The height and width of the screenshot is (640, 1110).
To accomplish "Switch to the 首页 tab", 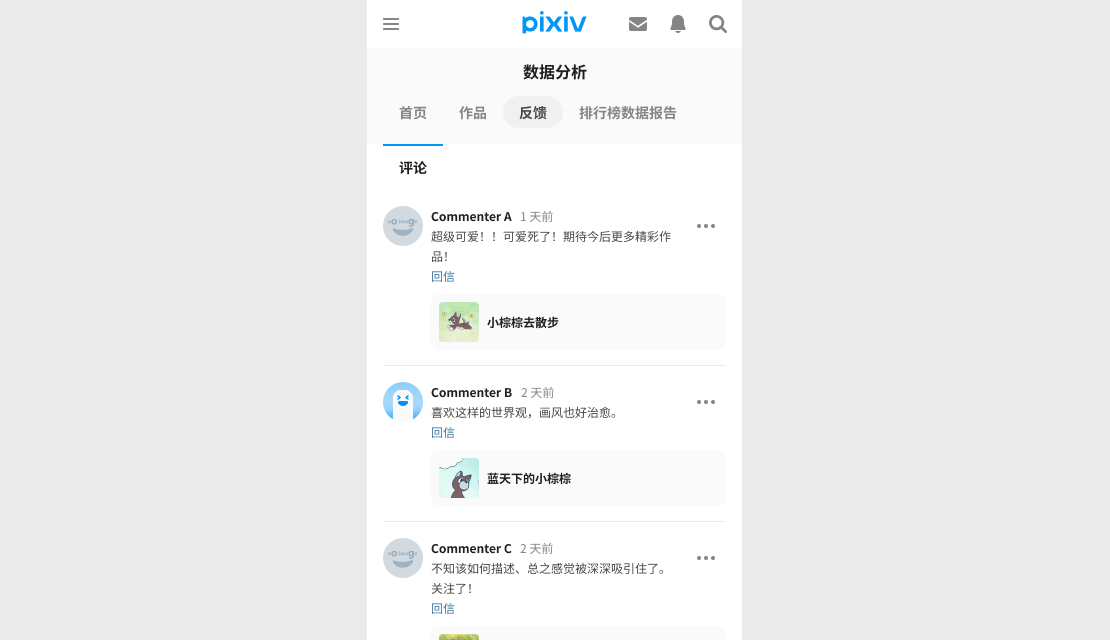I will (x=413, y=113).
